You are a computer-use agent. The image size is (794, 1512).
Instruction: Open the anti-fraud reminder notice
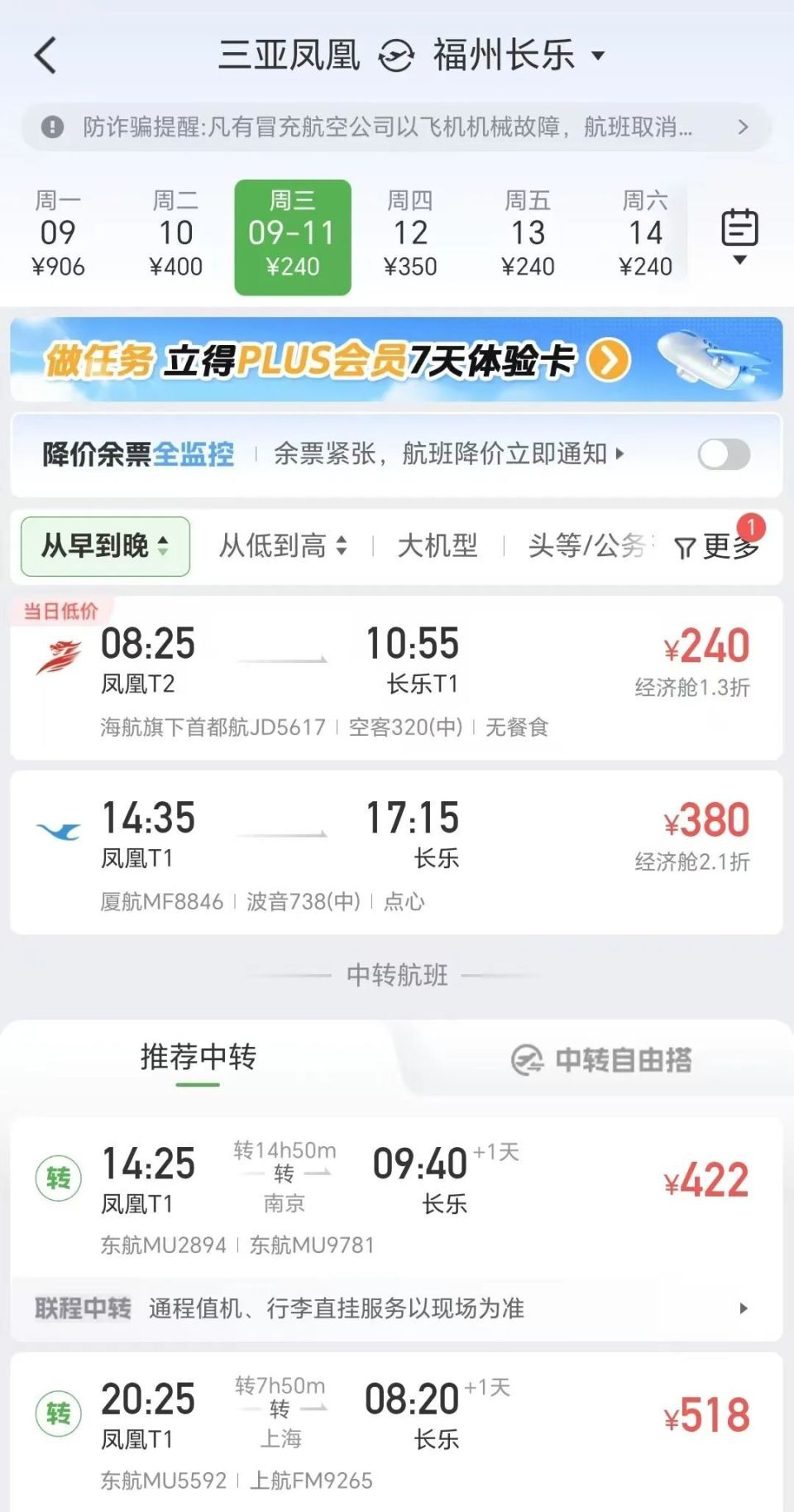(x=396, y=127)
